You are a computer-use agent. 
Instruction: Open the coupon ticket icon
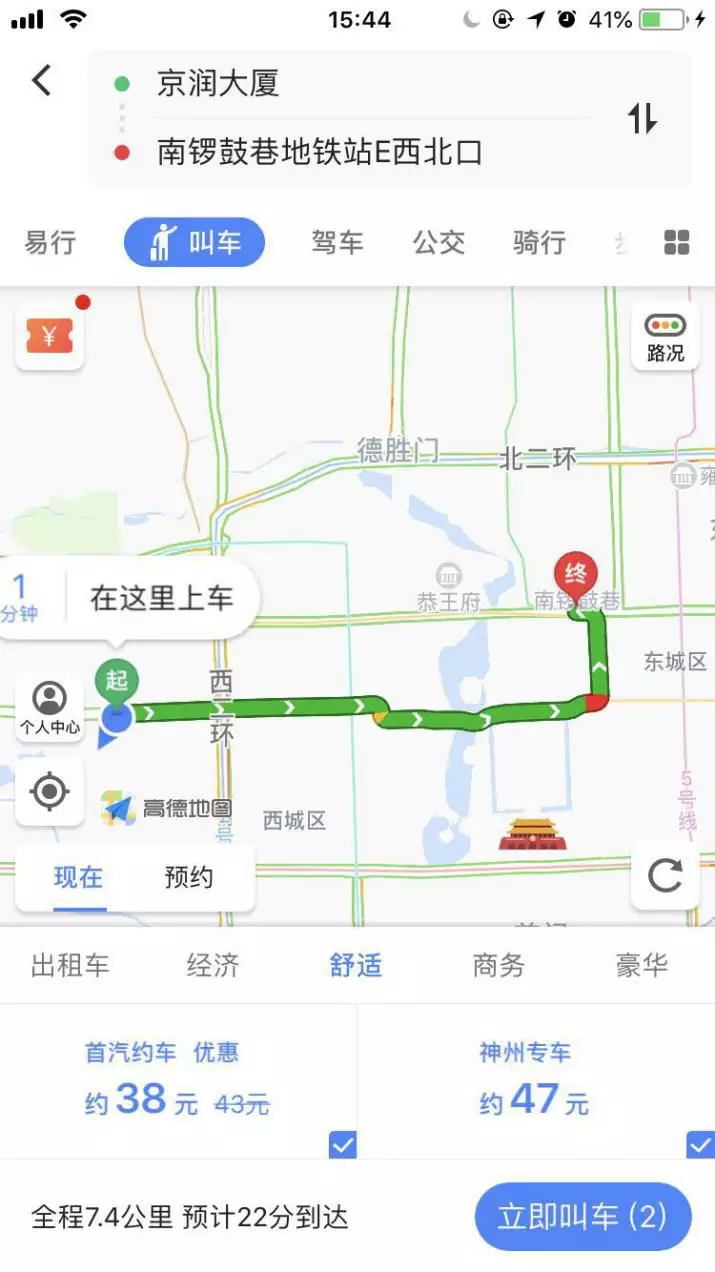(49, 337)
